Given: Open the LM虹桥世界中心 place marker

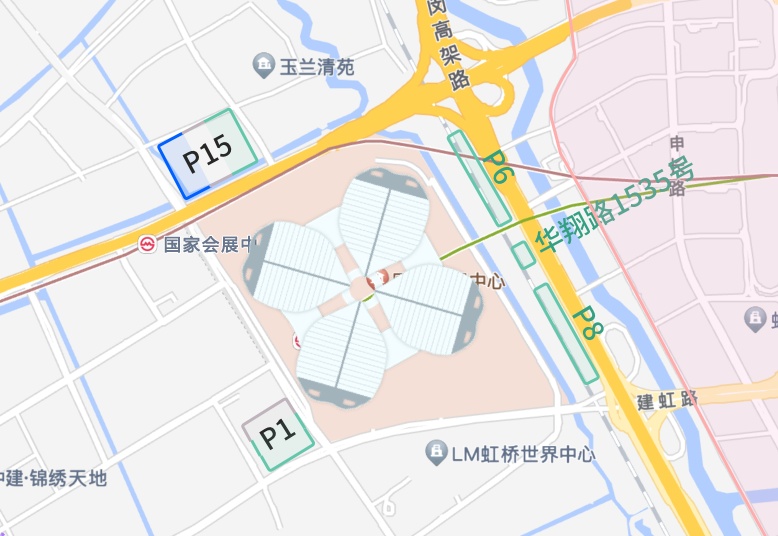Looking at the screenshot, I should click(x=436, y=453).
